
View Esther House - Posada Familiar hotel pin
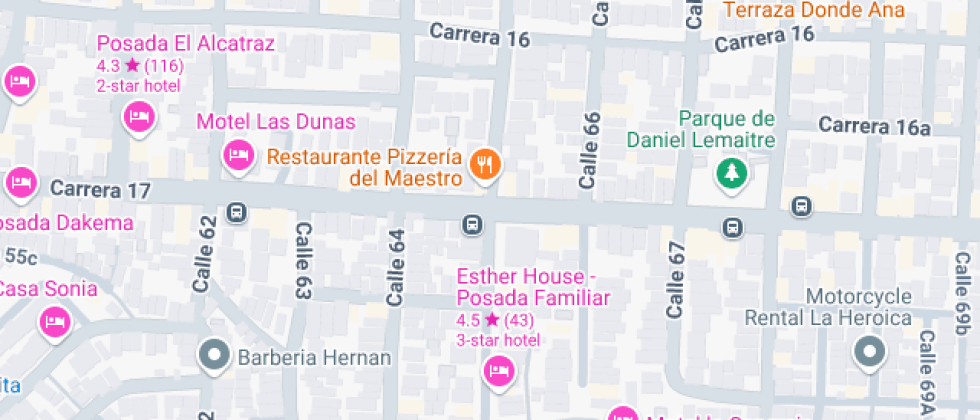pos(499,371)
